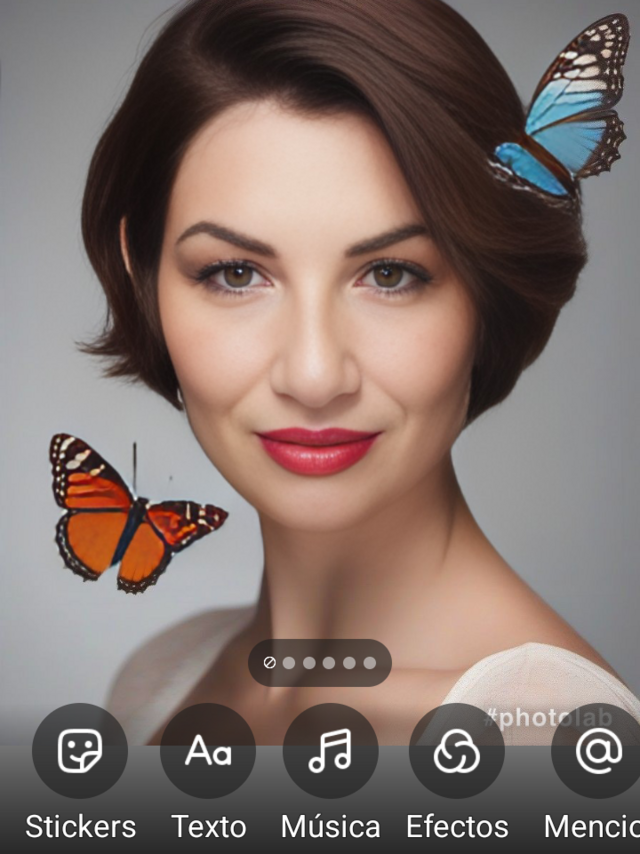Select the no-effect option in the dot indicator
Image resolution: width=640 pixels, height=854 pixels.
coord(269,662)
